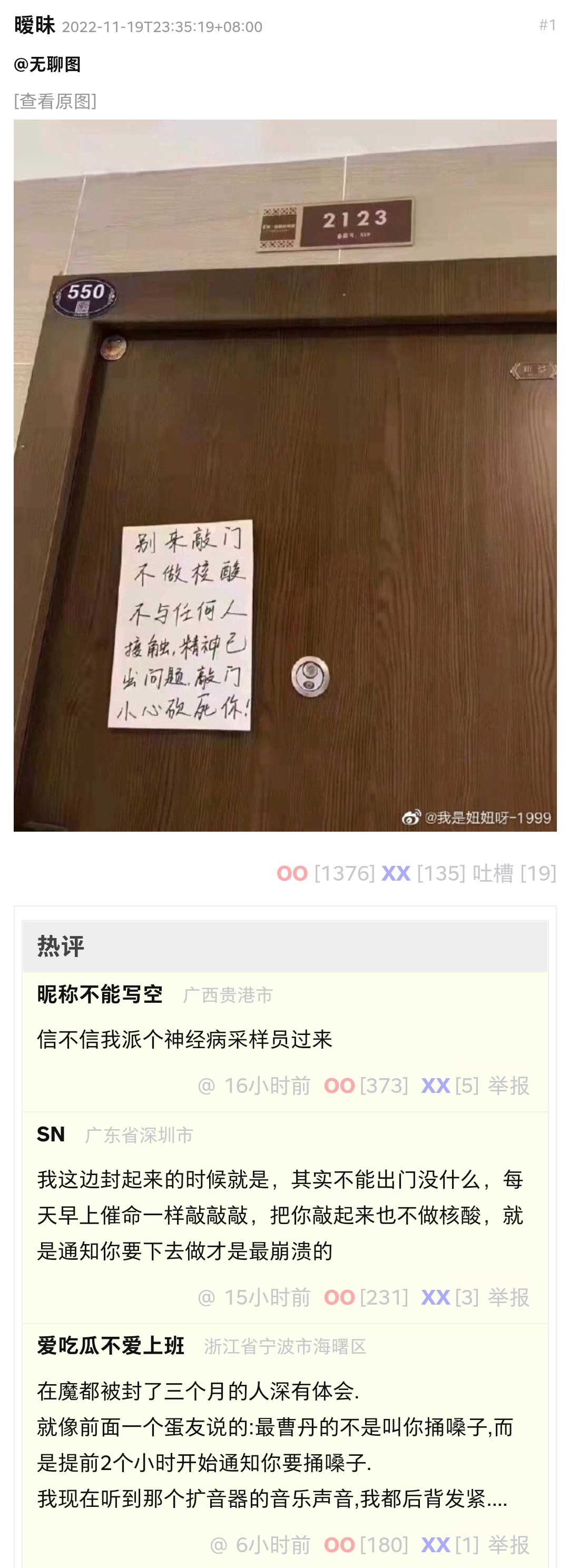Report SN's comment via 举报

click(x=509, y=1298)
